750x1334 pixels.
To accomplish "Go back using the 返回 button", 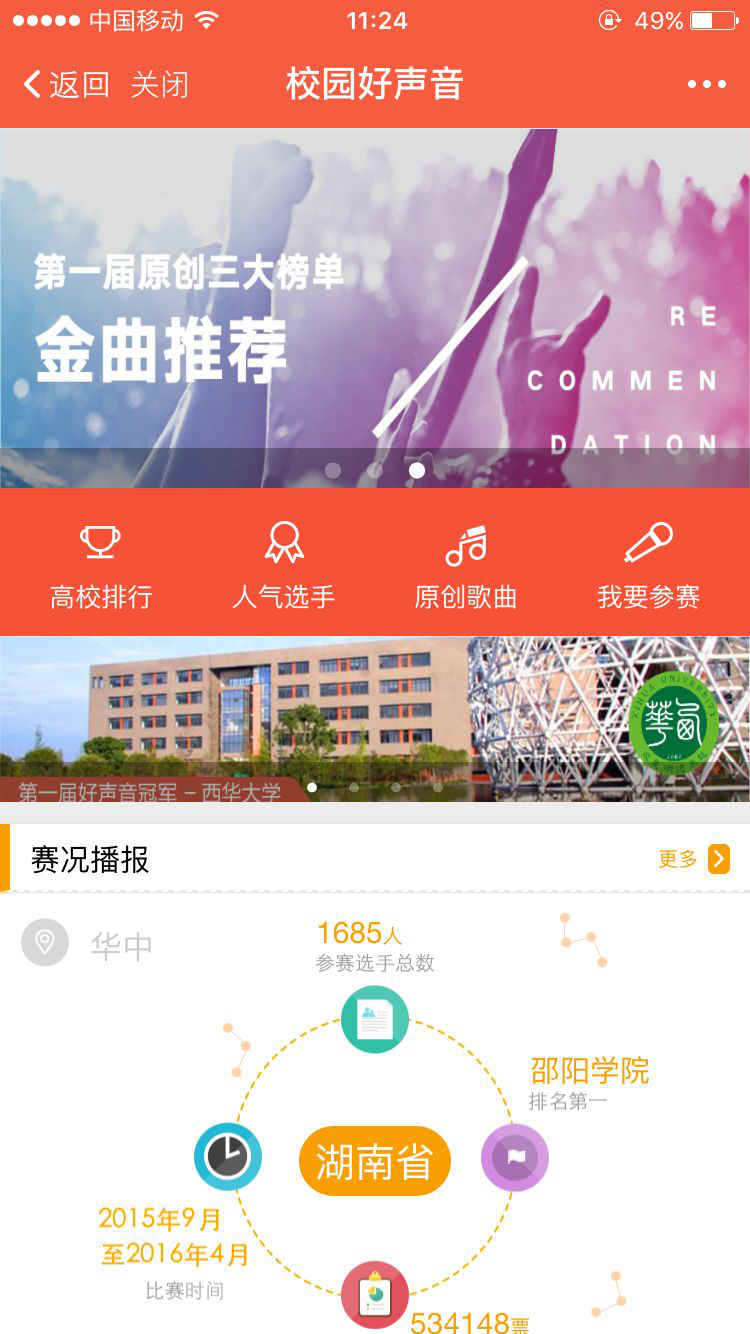I will click(66, 85).
